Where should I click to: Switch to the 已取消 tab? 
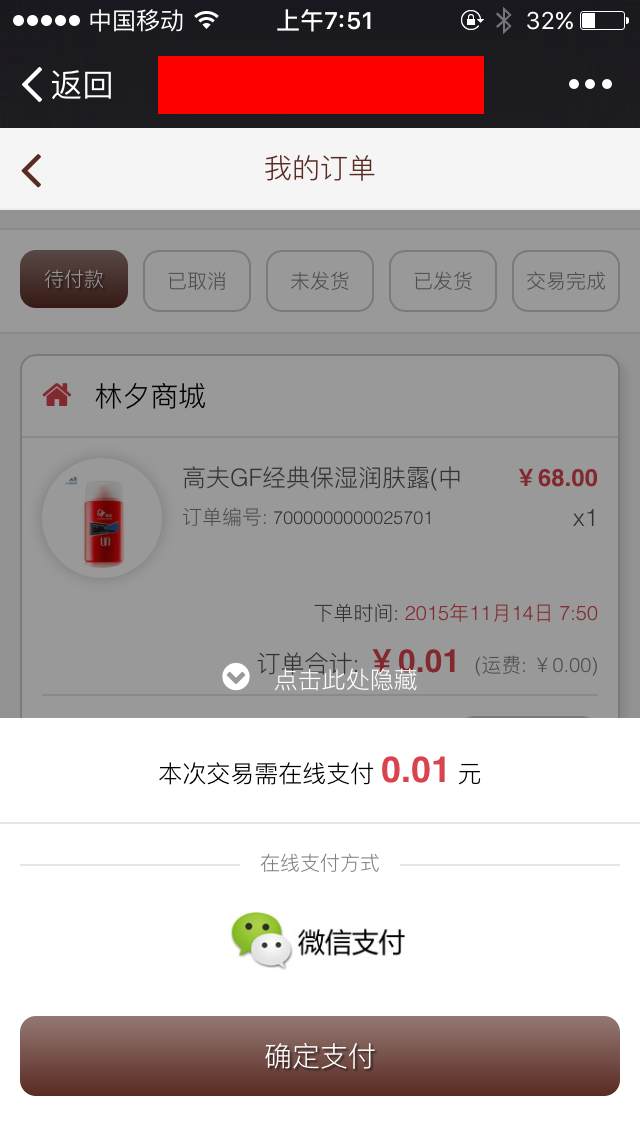[197, 280]
